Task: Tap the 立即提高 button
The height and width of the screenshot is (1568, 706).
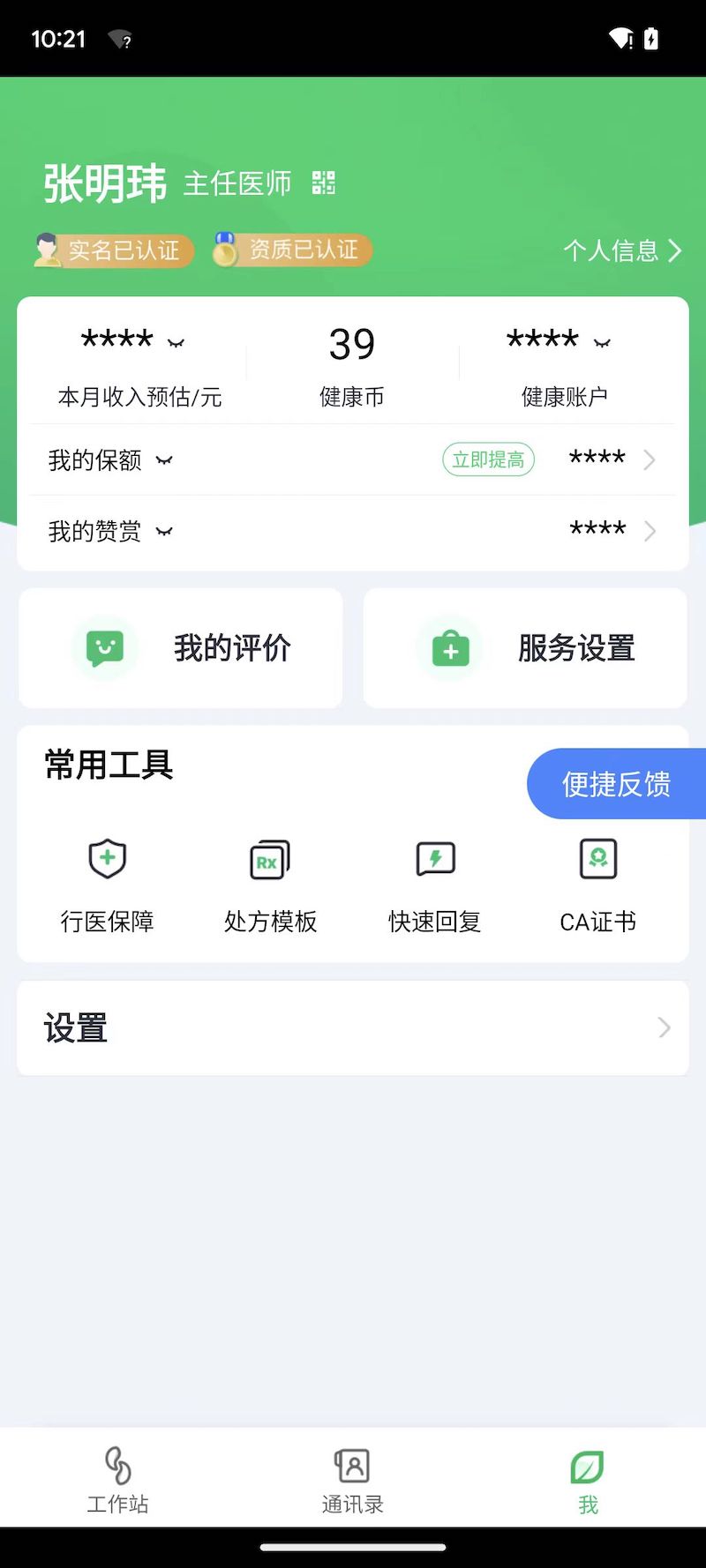Action: (x=488, y=459)
